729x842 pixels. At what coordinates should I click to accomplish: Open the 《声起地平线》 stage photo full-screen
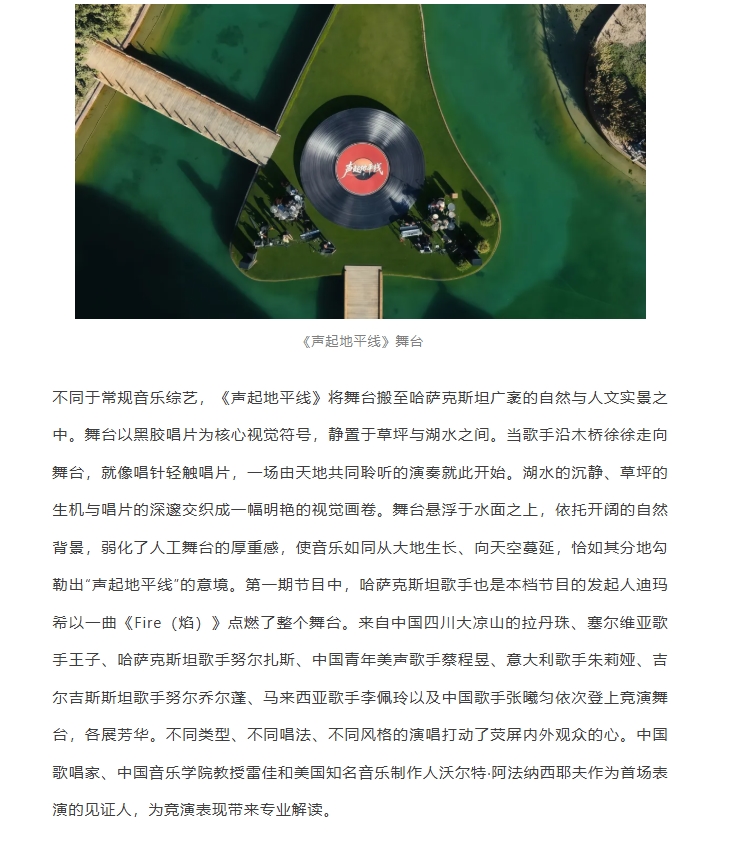coord(360,160)
